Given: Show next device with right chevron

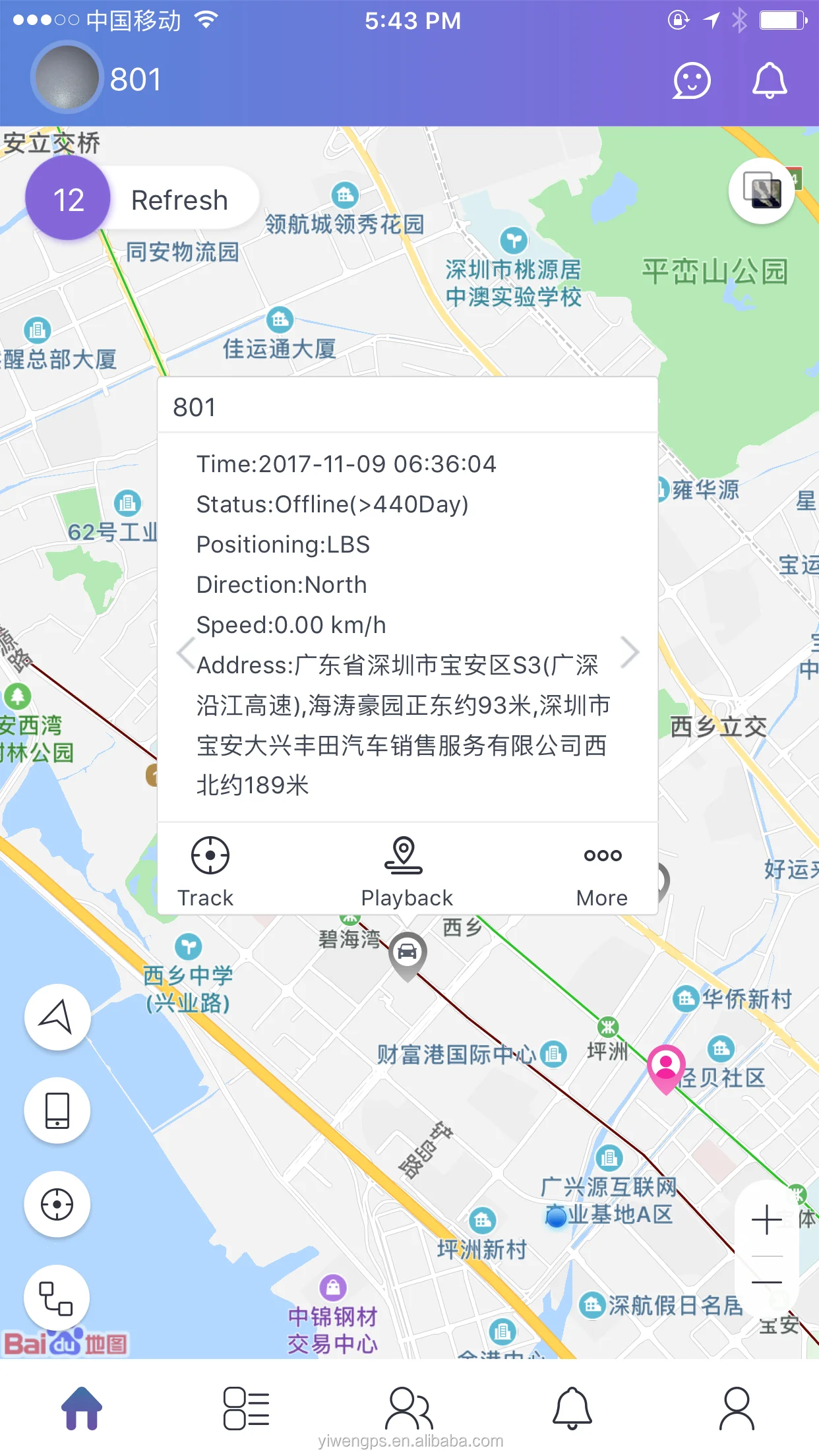Looking at the screenshot, I should click(x=630, y=653).
